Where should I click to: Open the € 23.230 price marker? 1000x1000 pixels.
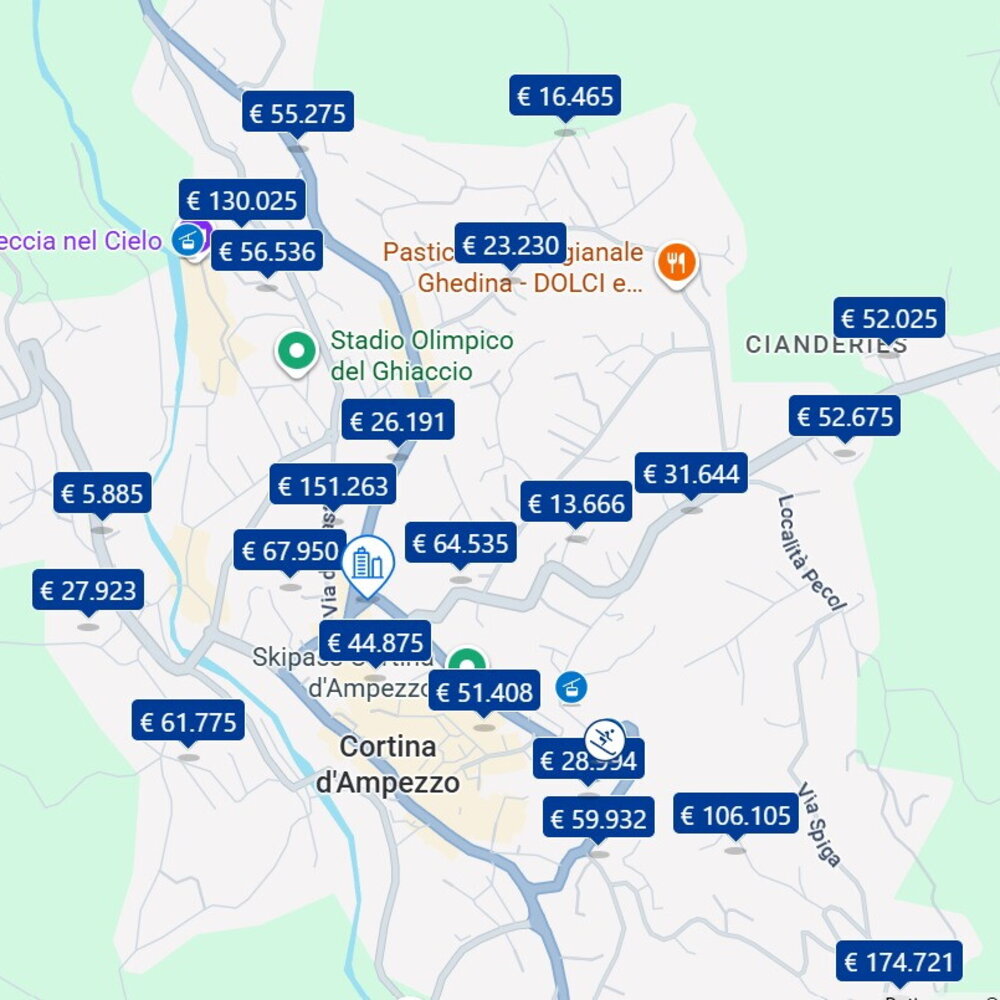pyautogui.click(x=510, y=245)
